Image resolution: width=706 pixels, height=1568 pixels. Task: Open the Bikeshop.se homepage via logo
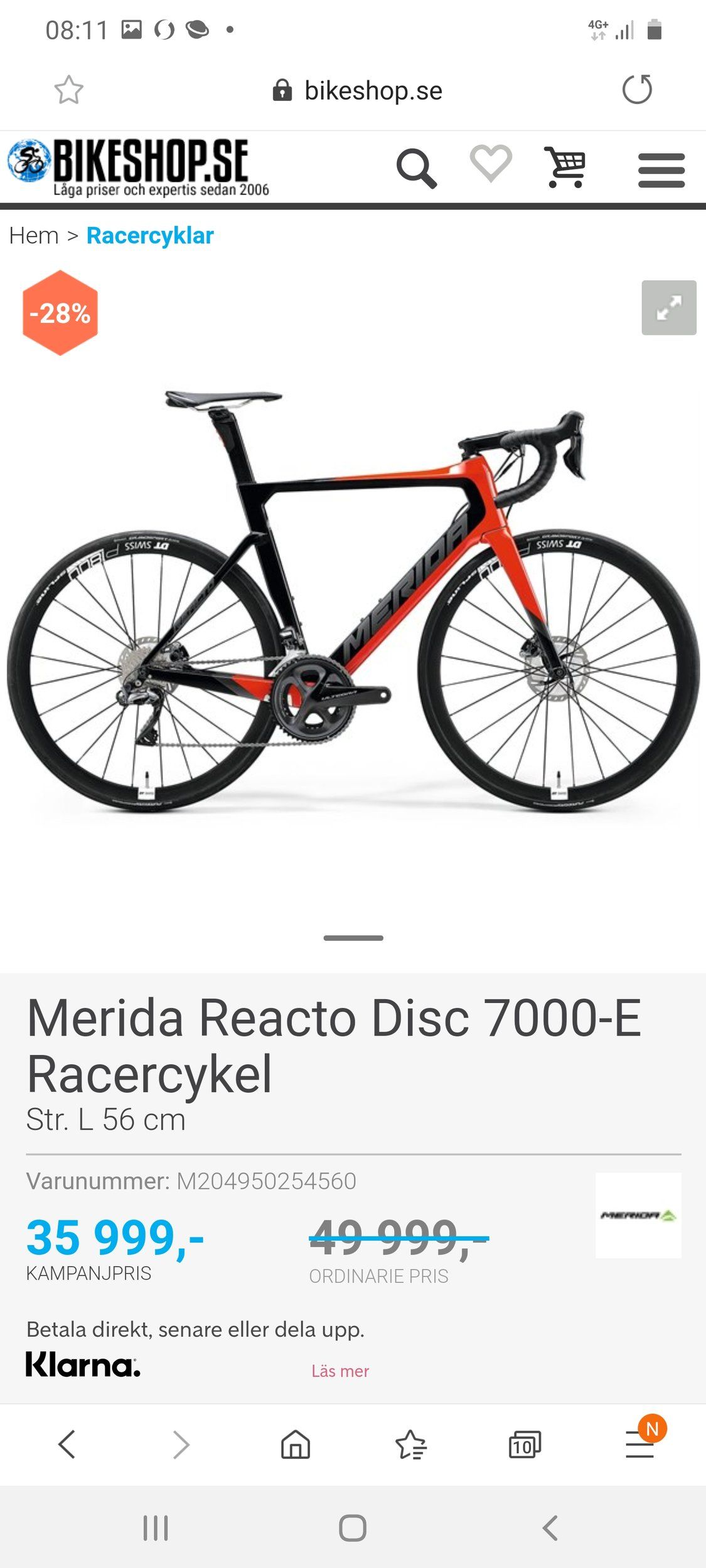pos(138,167)
